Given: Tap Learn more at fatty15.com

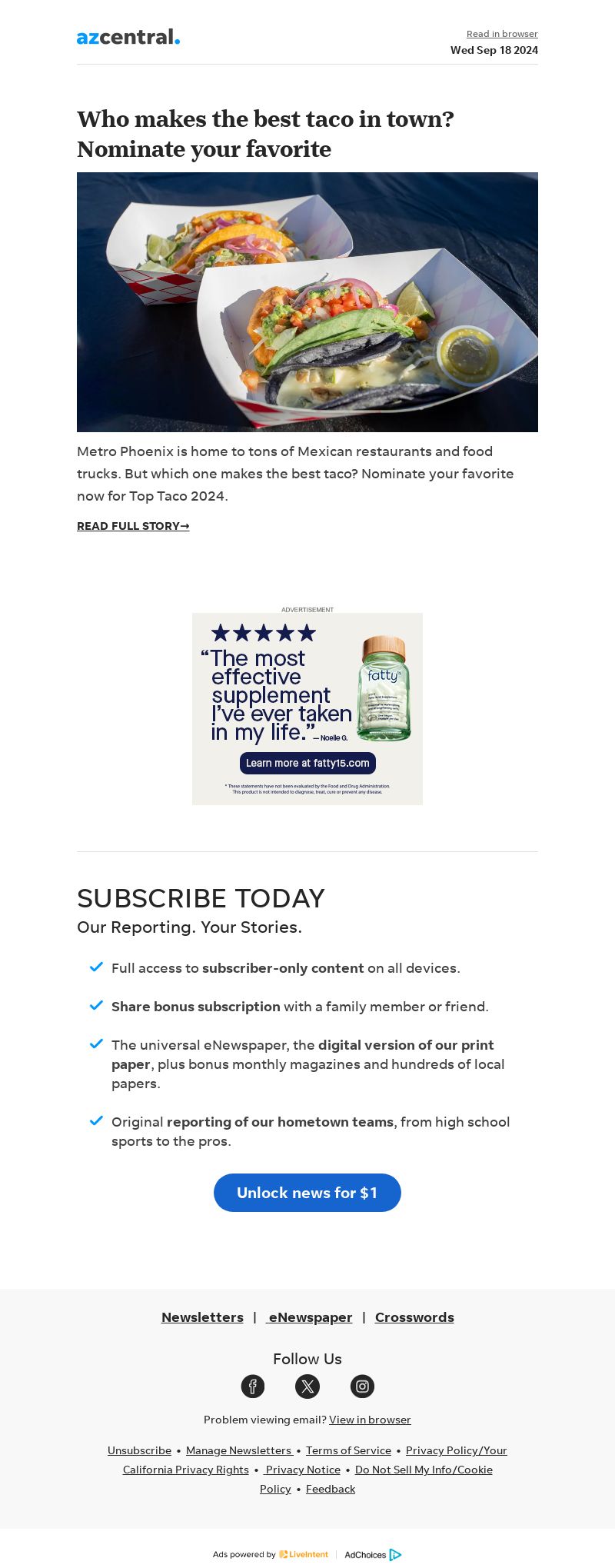Looking at the screenshot, I should (307, 763).
